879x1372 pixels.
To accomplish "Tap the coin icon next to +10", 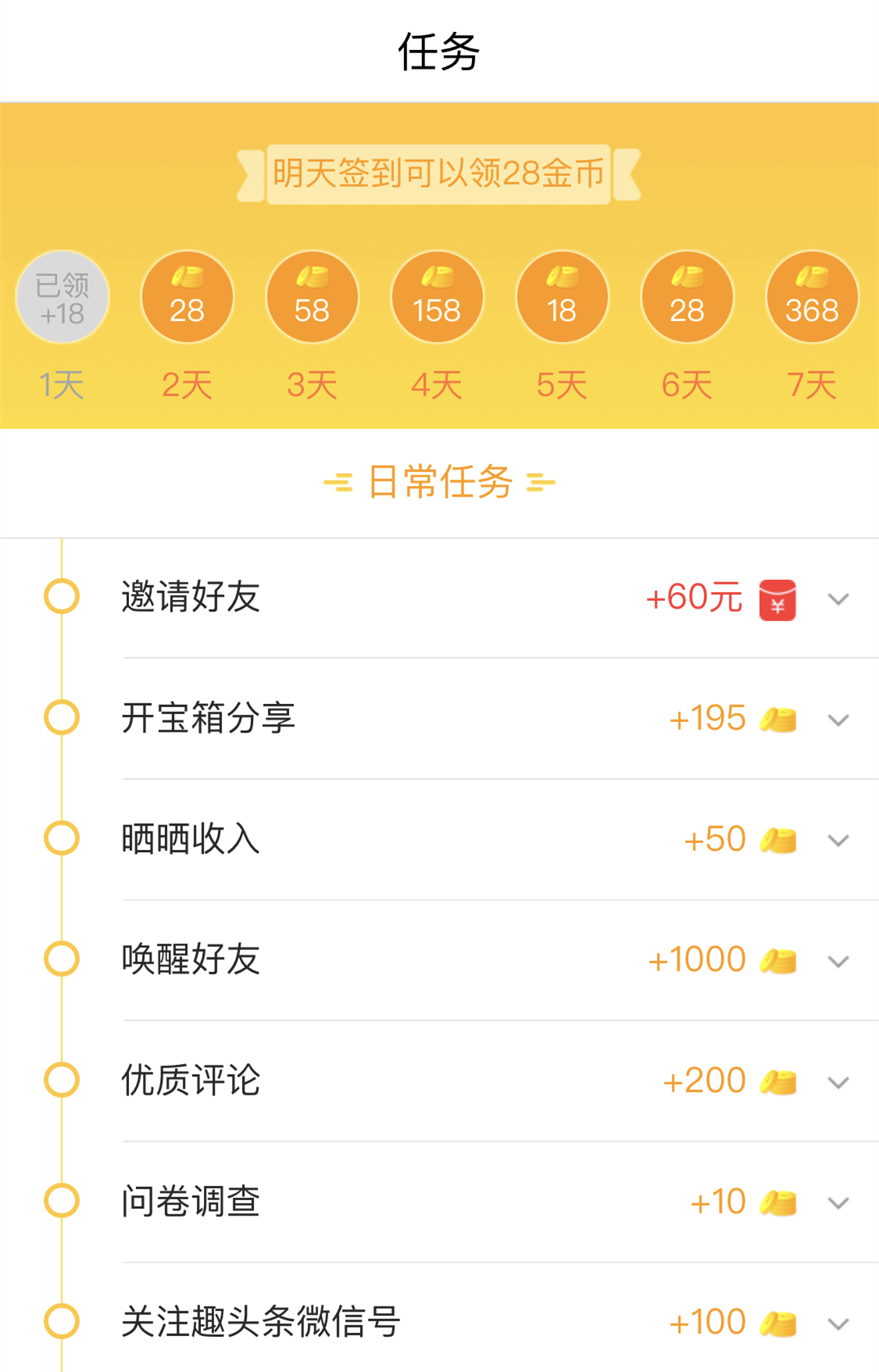I will (x=780, y=1201).
